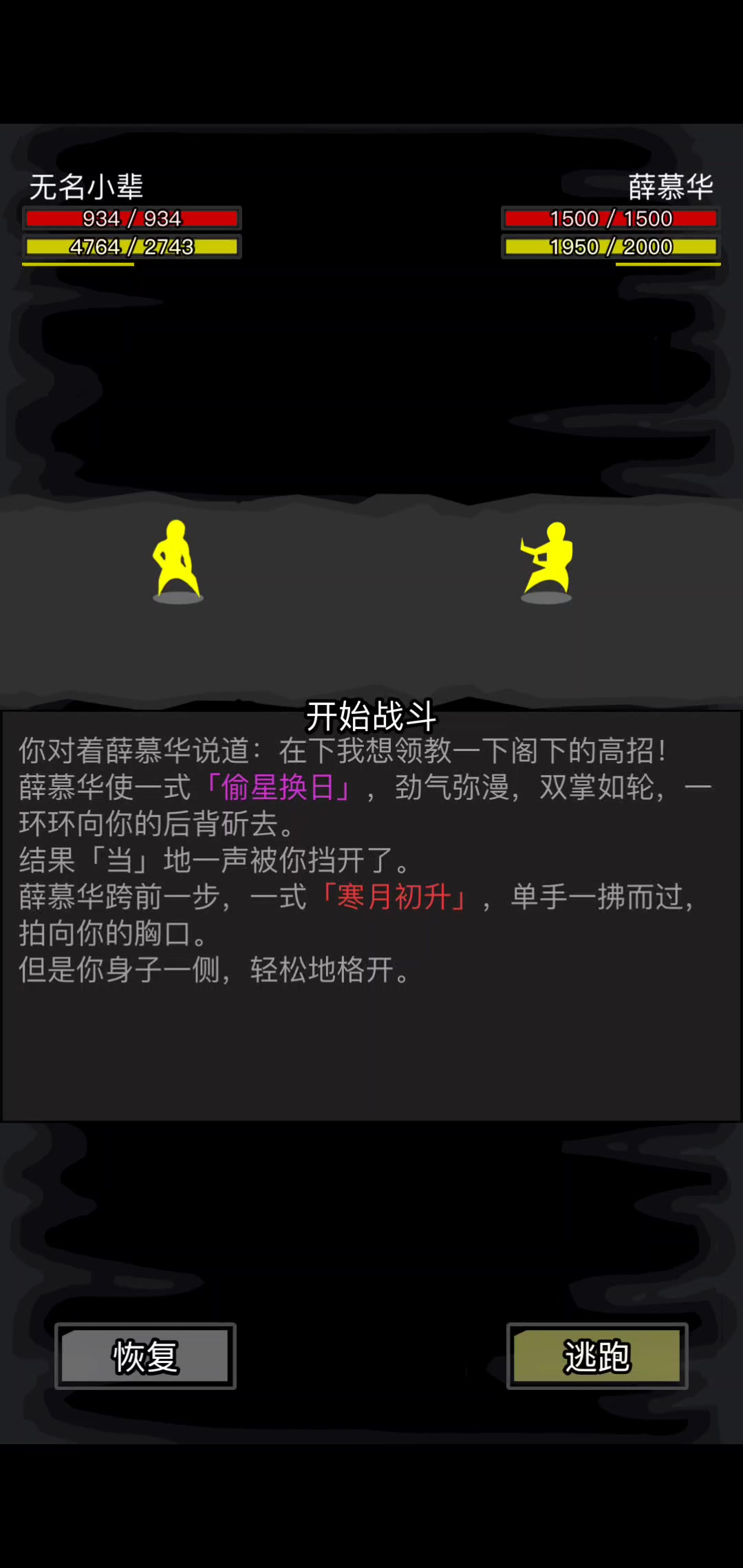The image size is (743, 1568).
Task: Tap the 恢复 (recover) button
Action: coord(145,1356)
